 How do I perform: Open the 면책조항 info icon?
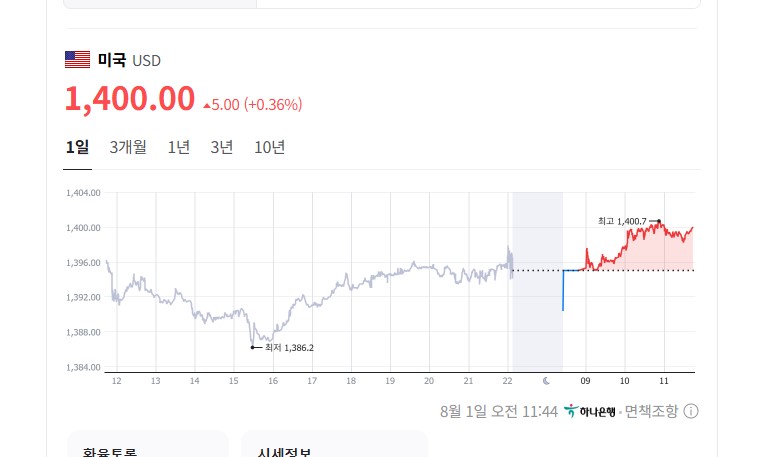coord(691,411)
